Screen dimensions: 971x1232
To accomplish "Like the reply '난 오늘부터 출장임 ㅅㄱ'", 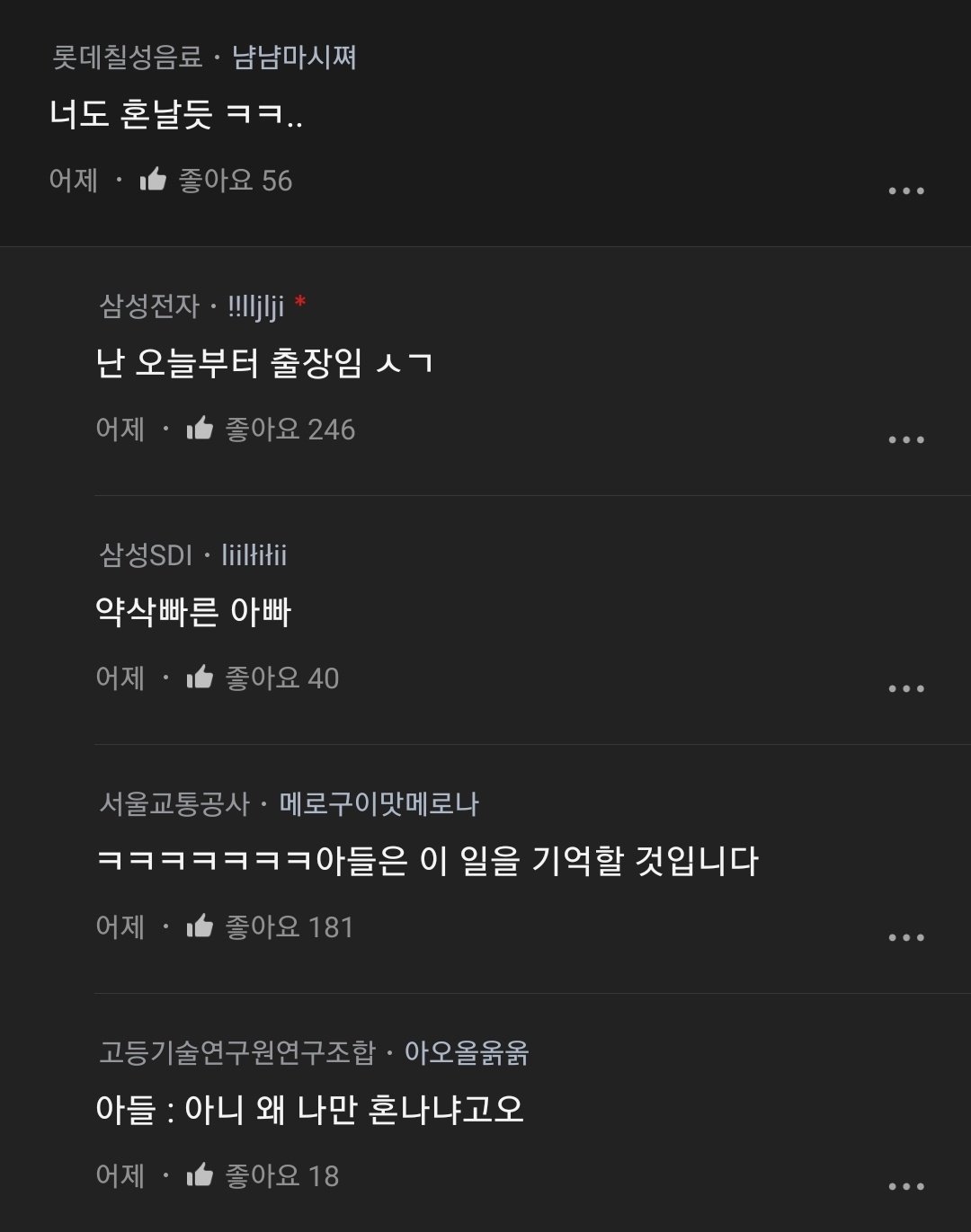I will 200,429.
